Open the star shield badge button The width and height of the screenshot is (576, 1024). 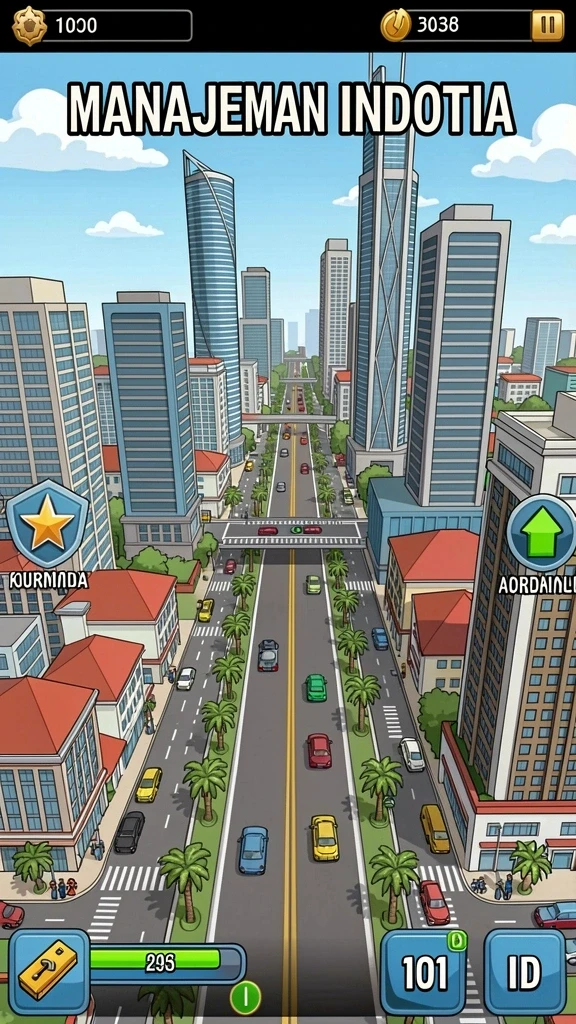47,525
